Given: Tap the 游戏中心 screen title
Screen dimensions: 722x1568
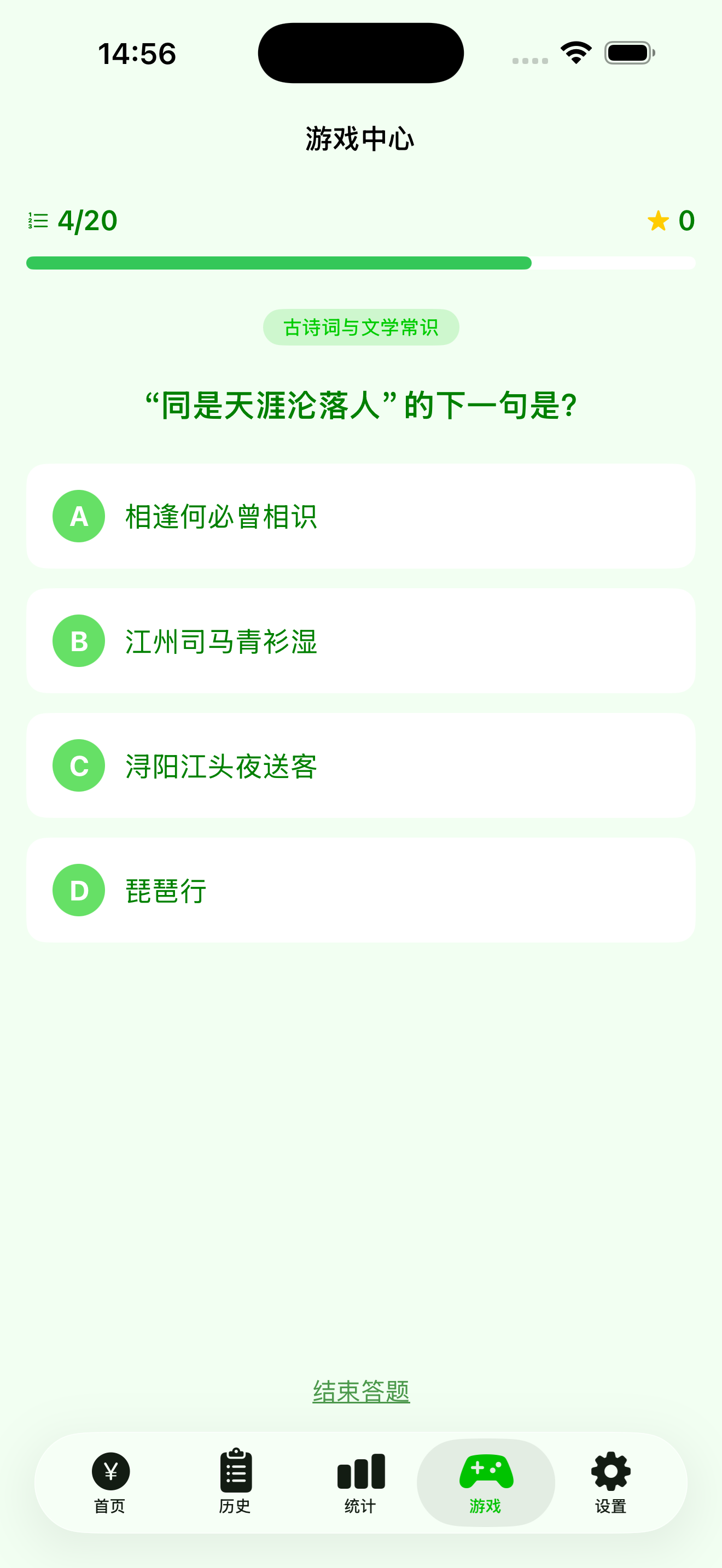Looking at the screenshot, I should pyautogui.click(x=361, y=138).
